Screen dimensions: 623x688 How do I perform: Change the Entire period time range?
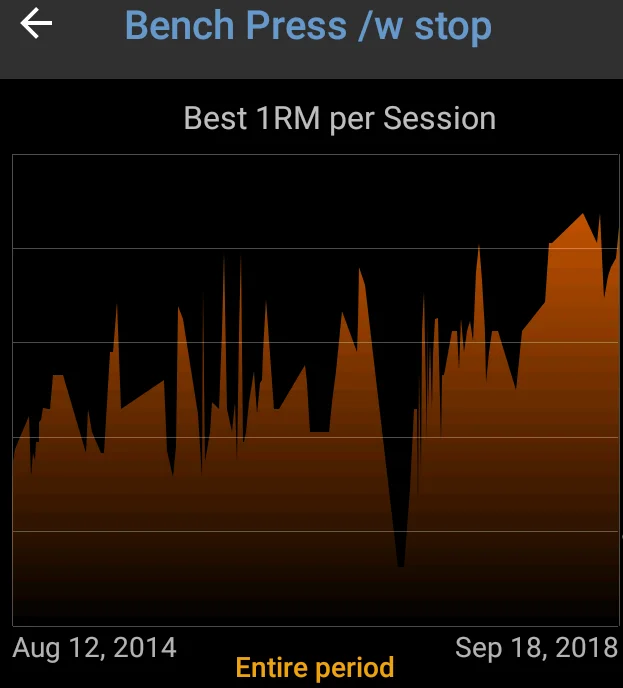point(315,667)
